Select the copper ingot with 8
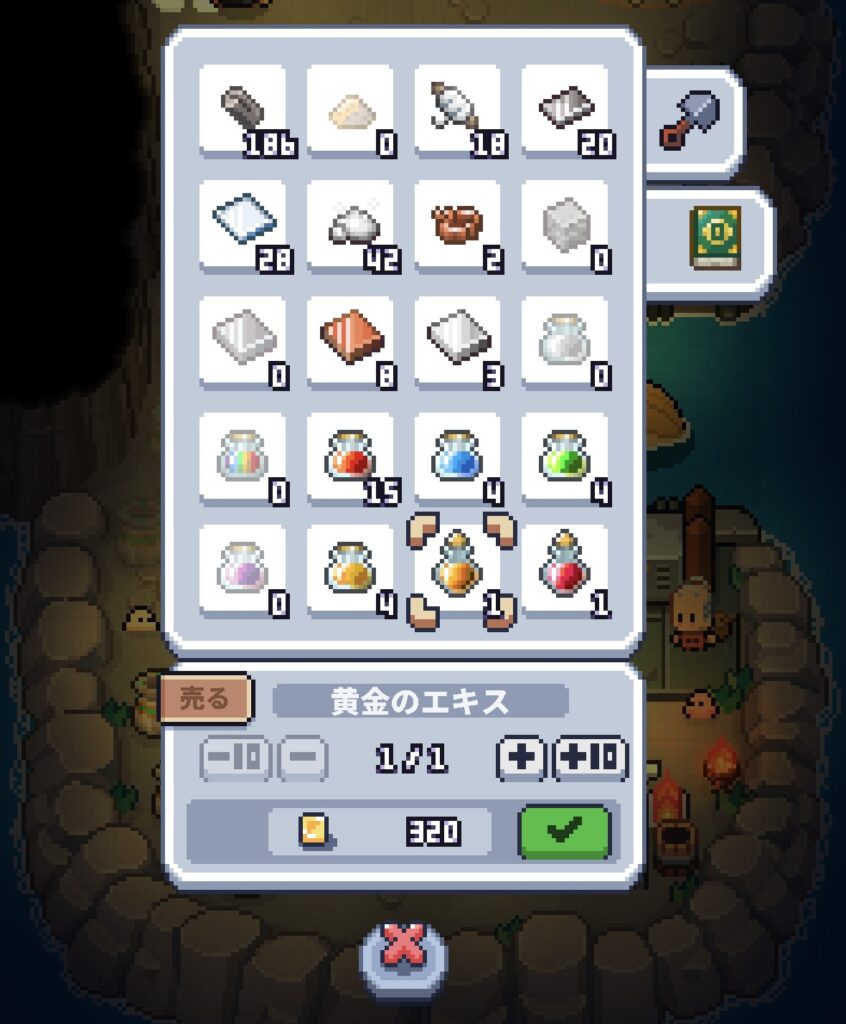The width and height of the screenshot is (846, 1024). pyautogui.click(x=350, y=341)
